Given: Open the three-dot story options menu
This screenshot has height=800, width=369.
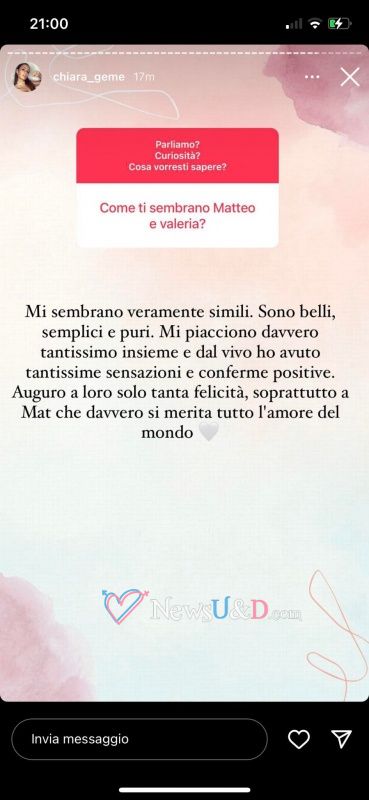Looking at the screenshot, I should click(x=312, y=77).
